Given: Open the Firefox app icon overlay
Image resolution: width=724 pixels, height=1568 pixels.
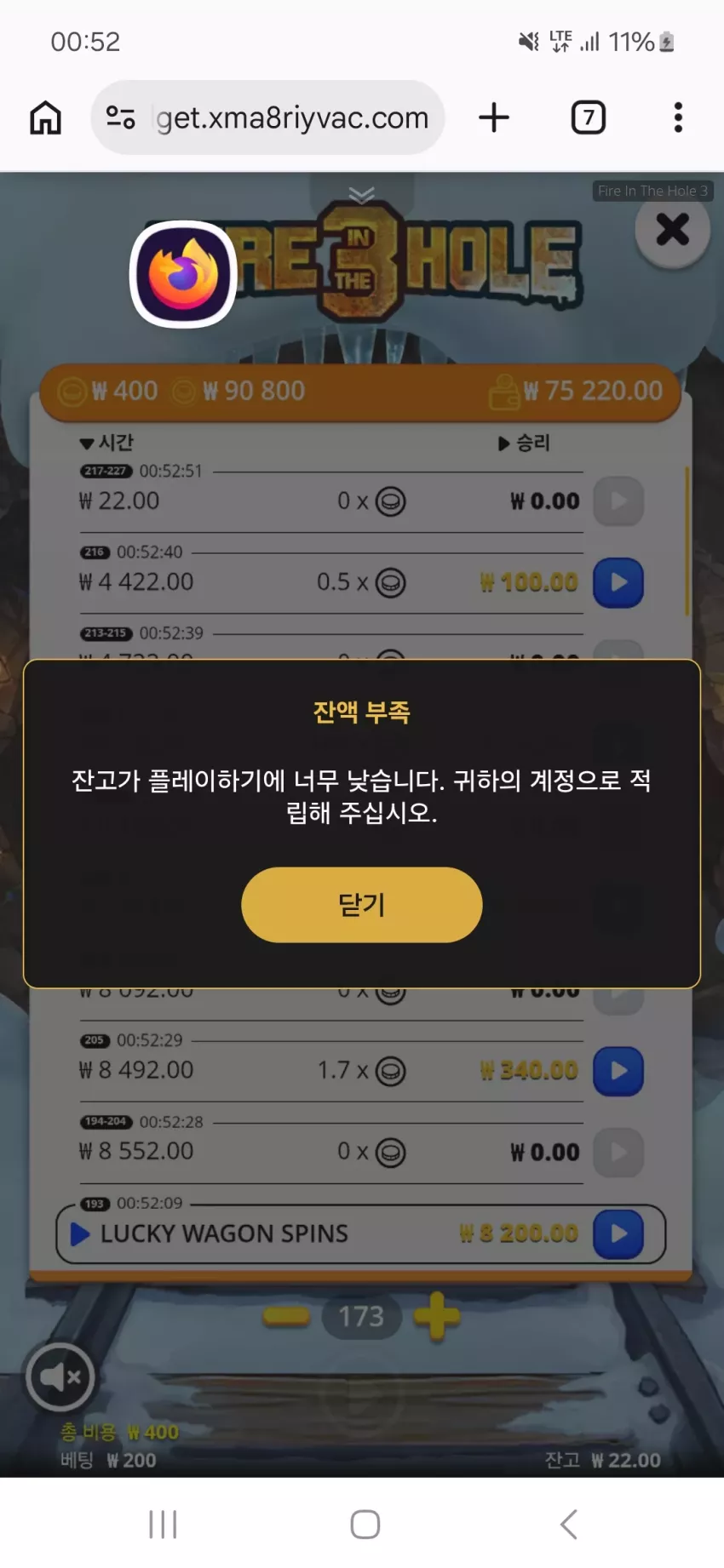Looking at the screenshot, I should coord(183,274).
